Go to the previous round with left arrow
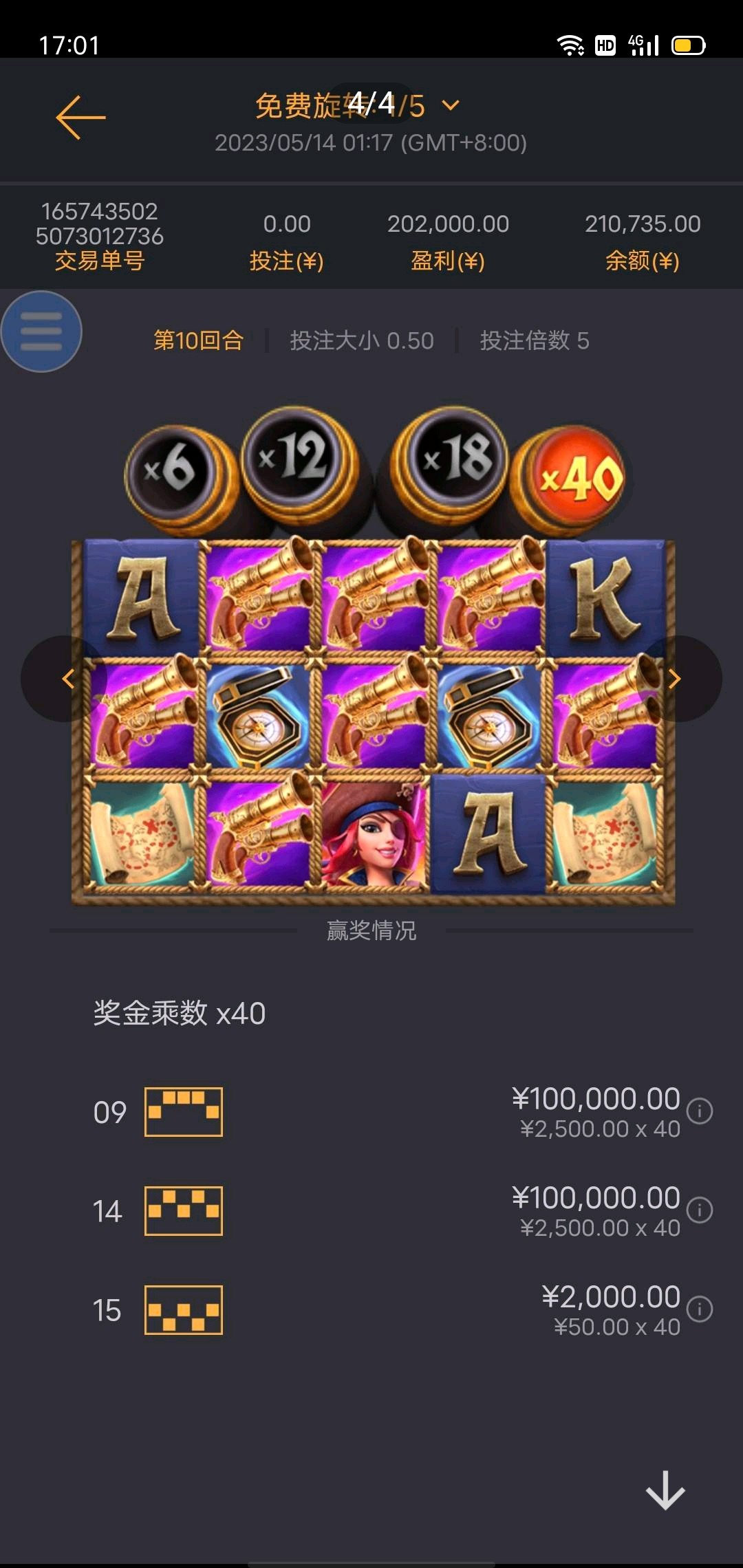 pyautogui.click(x=67, y=679)
